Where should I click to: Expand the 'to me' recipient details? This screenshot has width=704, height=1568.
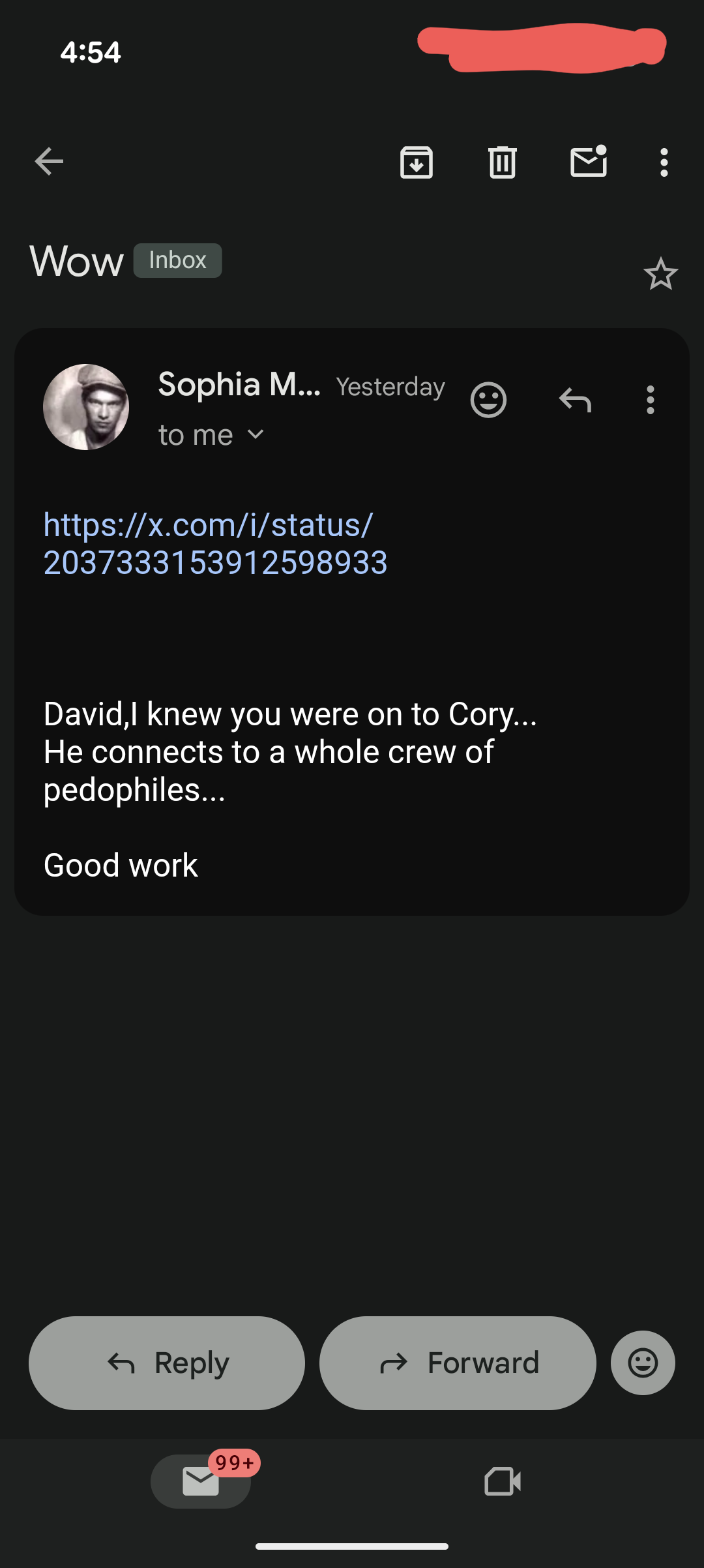pyautogui.click(x=255, y=434)
